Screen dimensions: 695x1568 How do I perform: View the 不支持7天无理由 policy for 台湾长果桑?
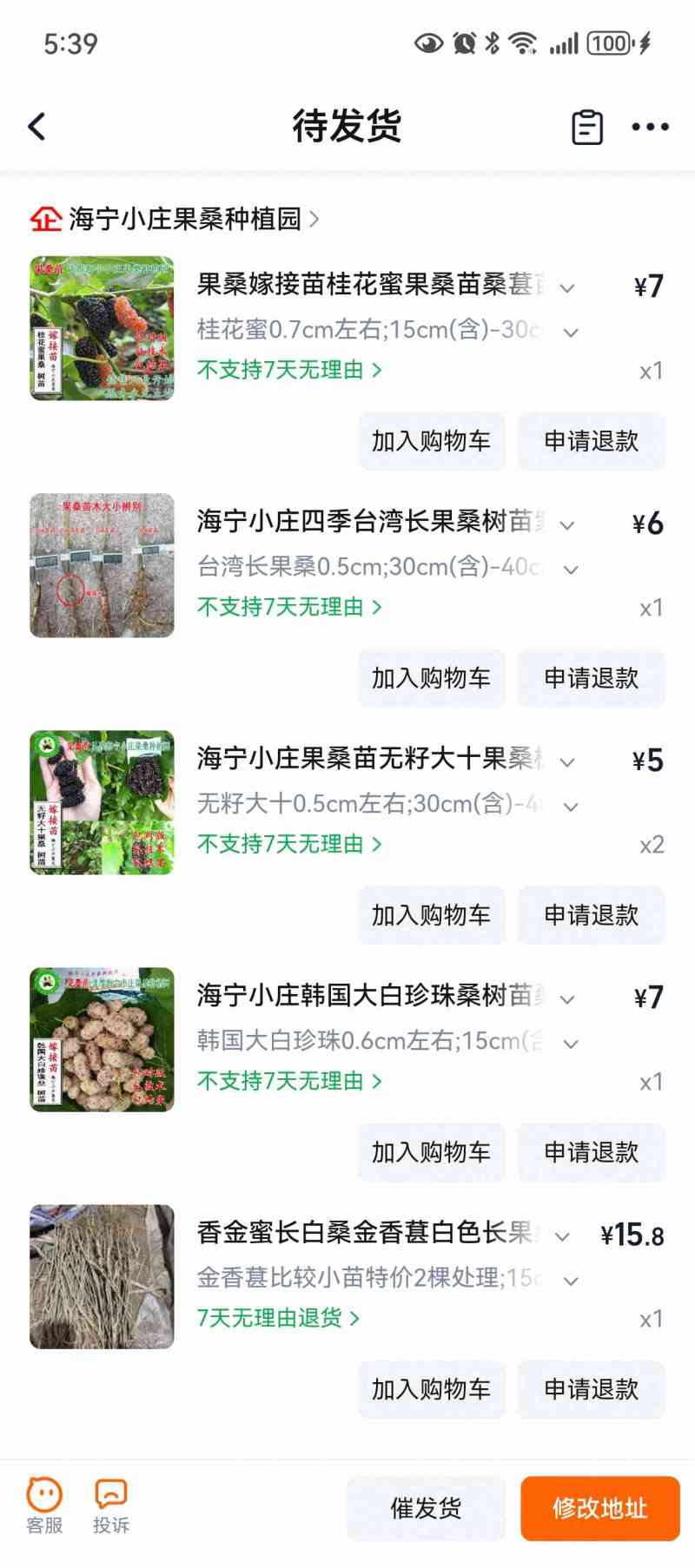[288, 607]
